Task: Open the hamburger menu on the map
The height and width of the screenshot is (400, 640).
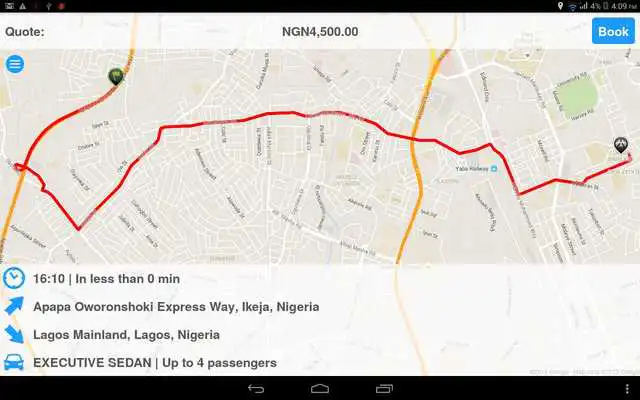Action: [x=15, y=64]
